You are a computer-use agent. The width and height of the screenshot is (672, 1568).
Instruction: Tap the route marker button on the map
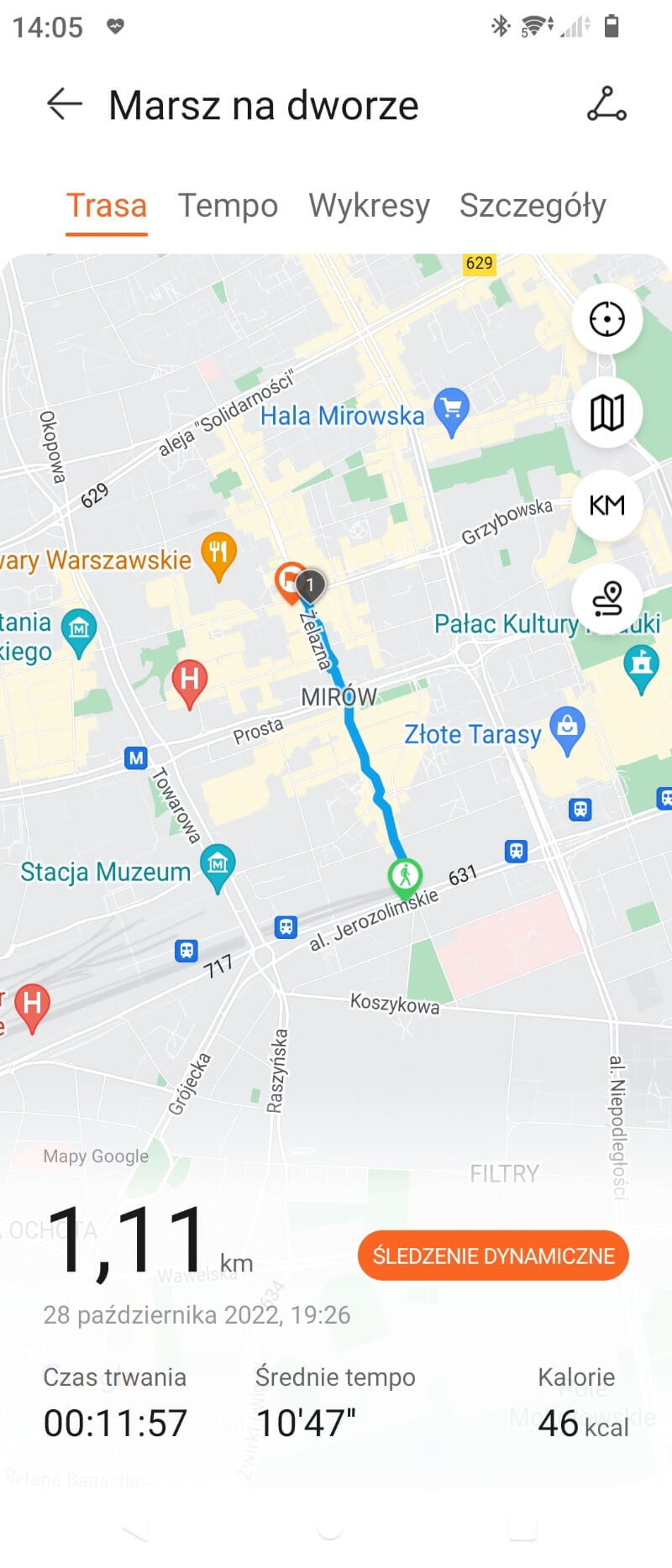click(x=606, y=598)
